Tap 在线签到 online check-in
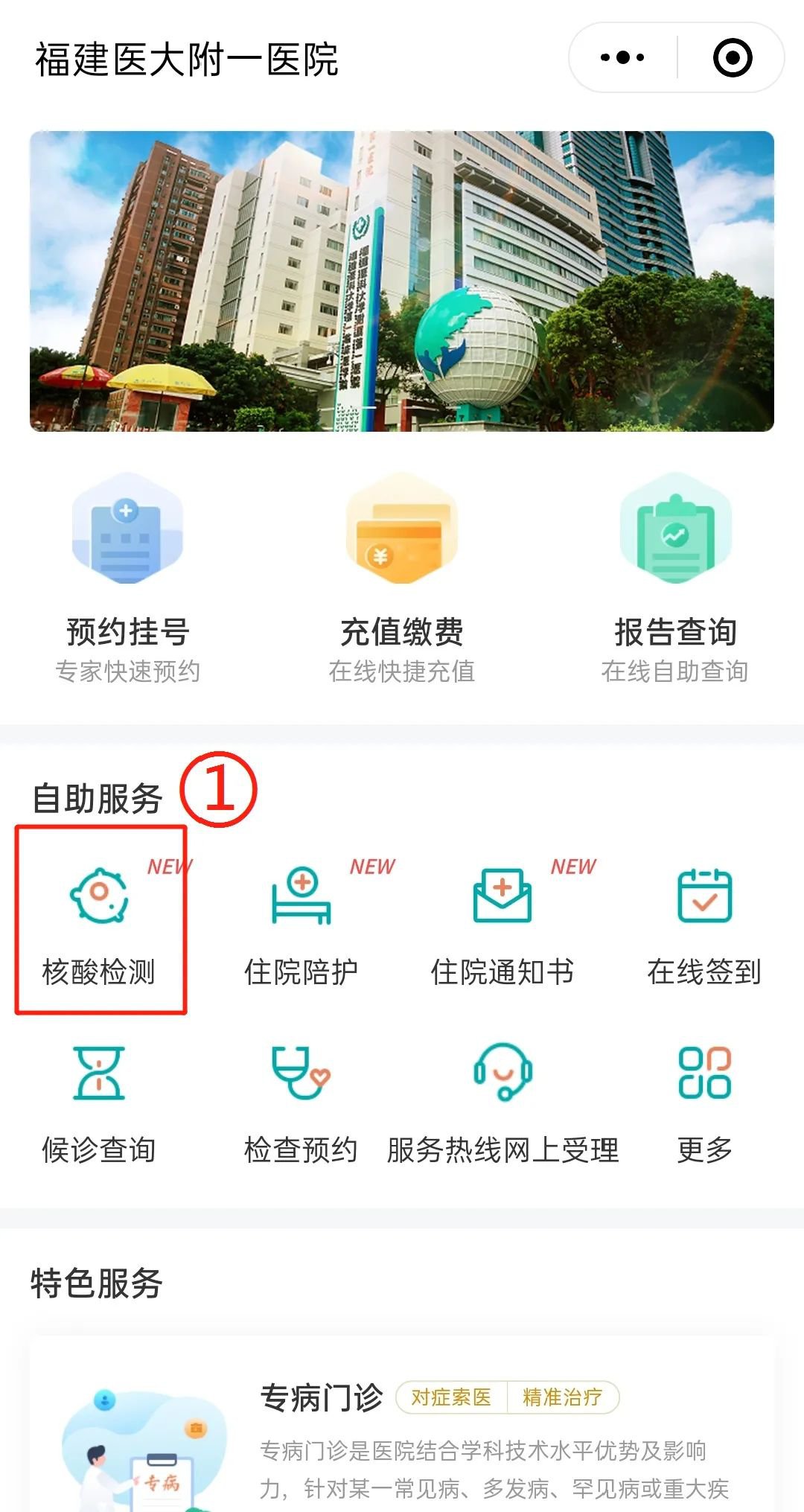The height and width of the screenshot is (1512, 804). tap(704, 923)
